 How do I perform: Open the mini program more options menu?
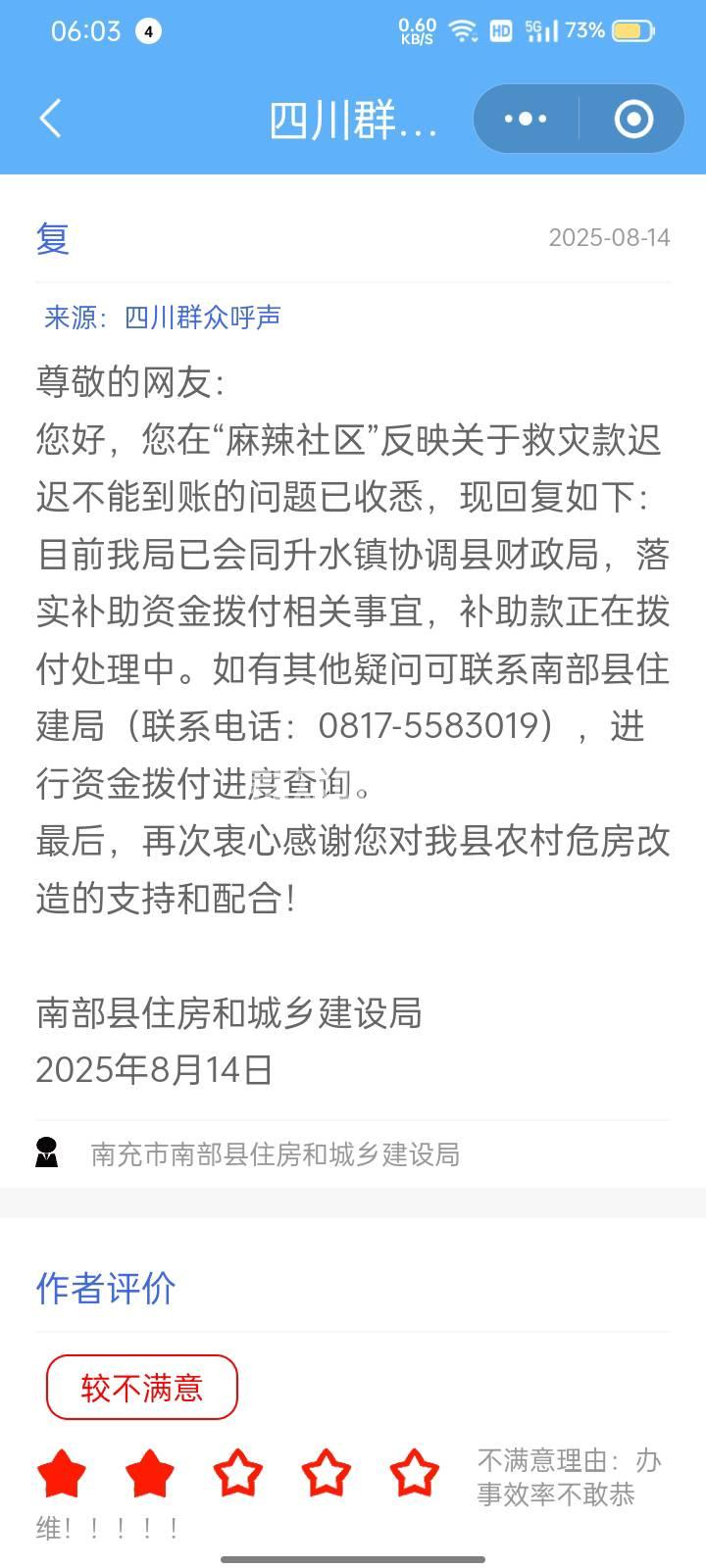click(526, 119)
